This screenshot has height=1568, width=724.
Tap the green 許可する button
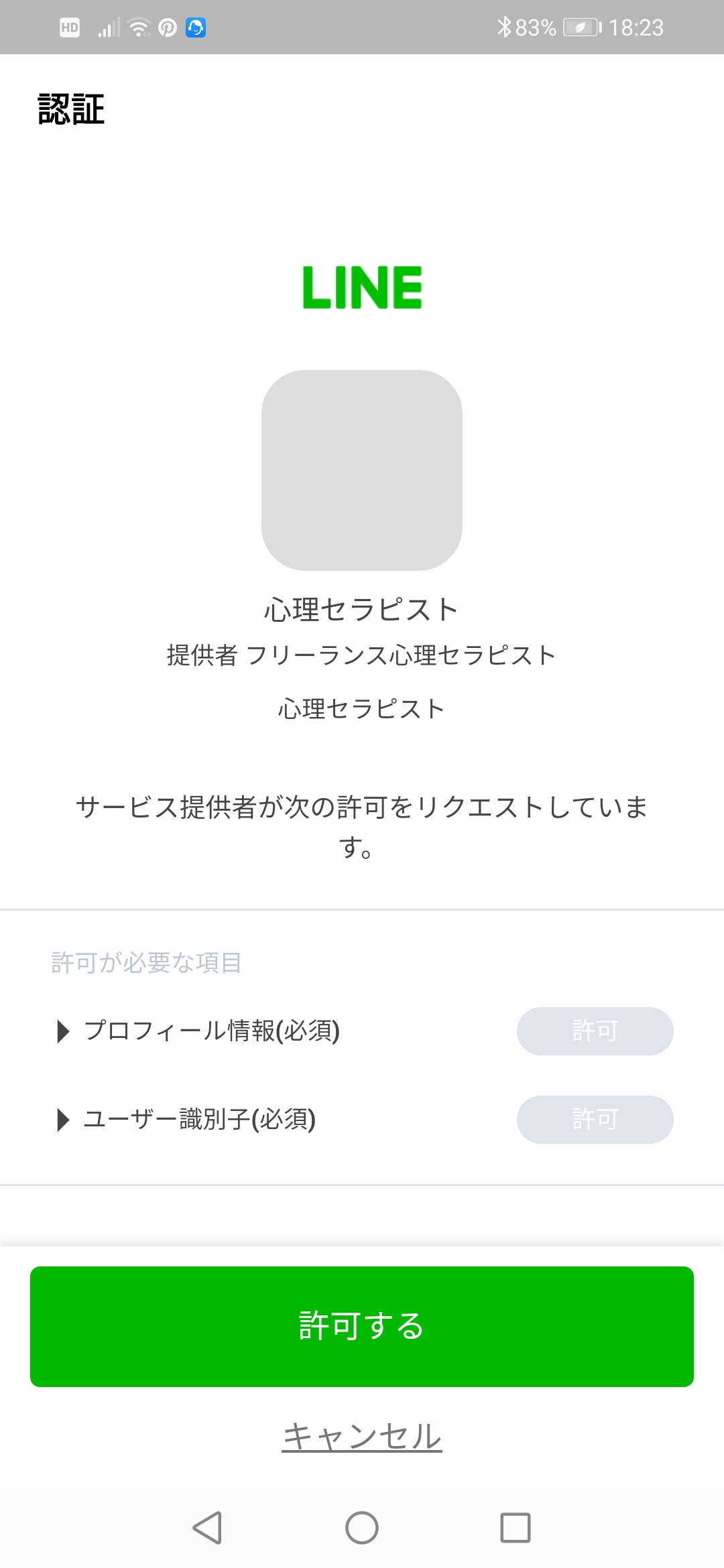click(362, 1327)
